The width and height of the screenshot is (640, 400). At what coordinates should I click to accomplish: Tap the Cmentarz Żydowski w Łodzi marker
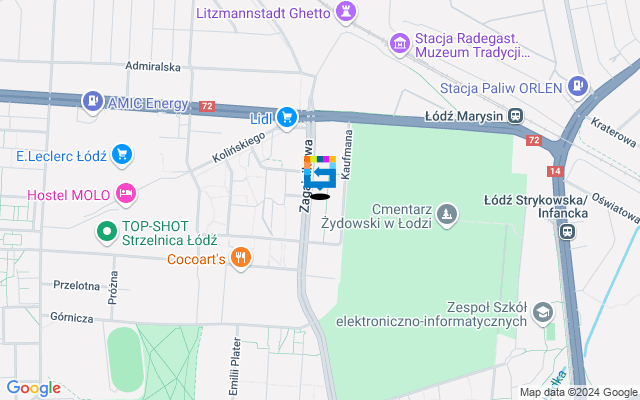[x=447, y=212]
